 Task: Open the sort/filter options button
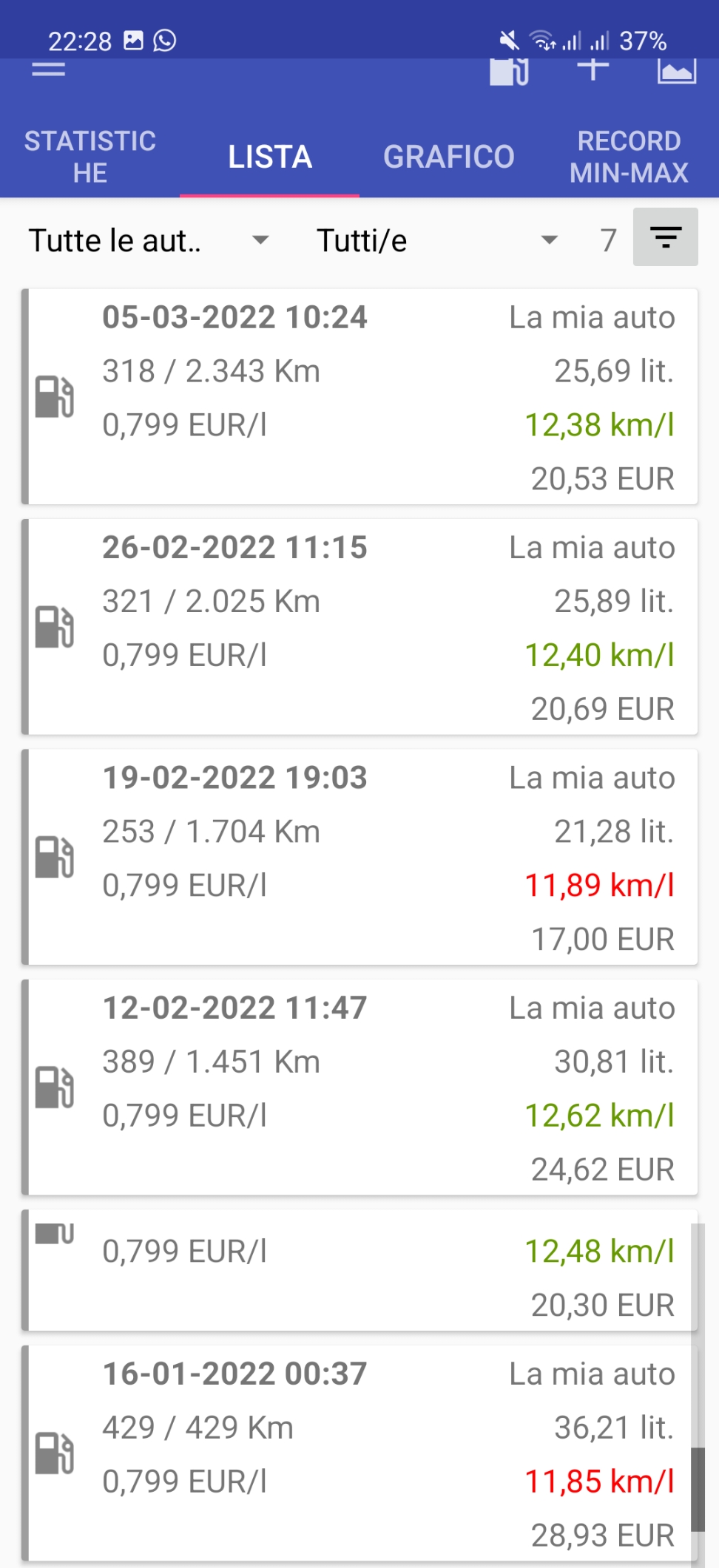click(665, 237)
